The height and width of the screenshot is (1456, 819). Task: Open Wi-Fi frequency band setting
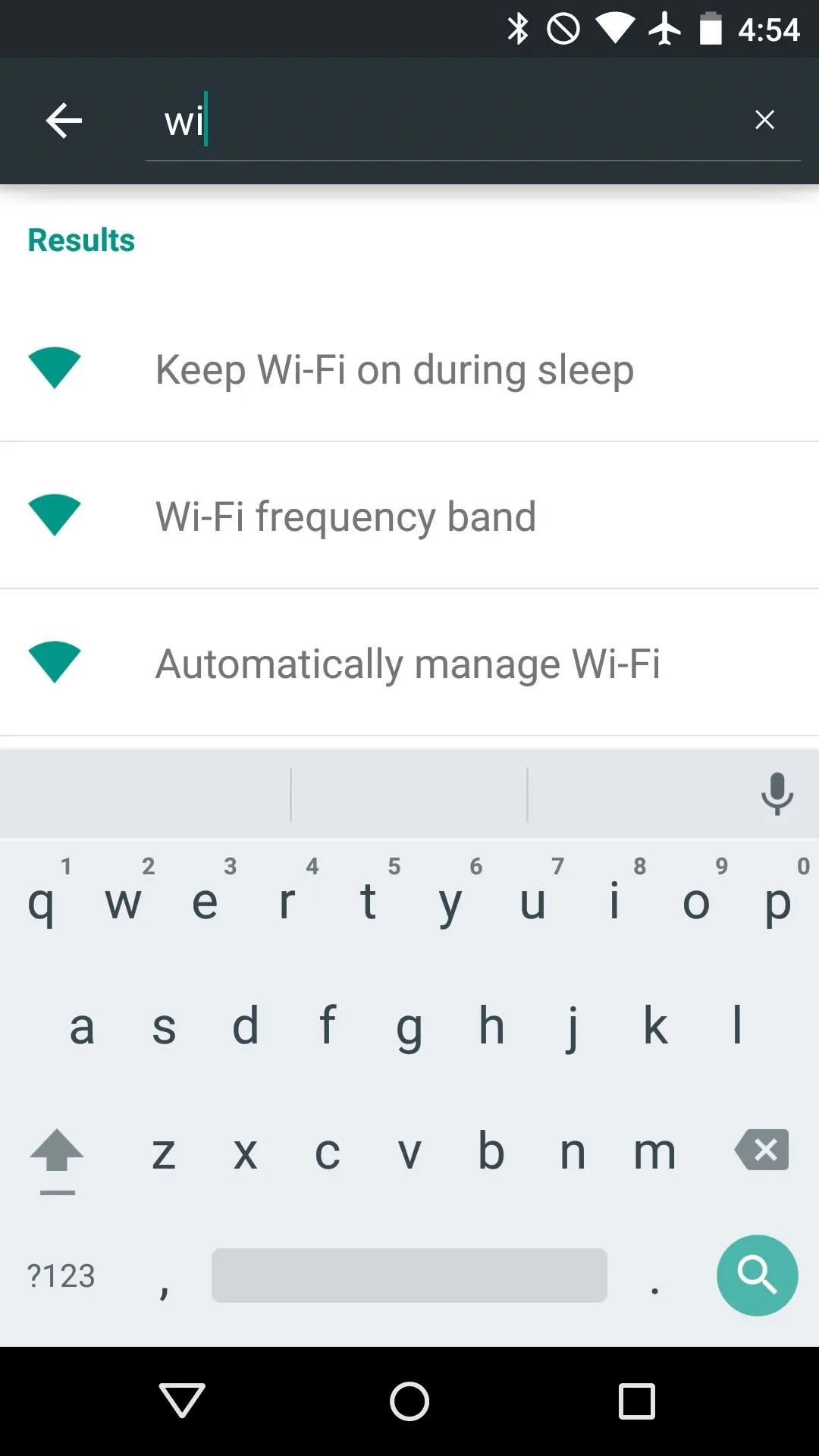point(409,516)
